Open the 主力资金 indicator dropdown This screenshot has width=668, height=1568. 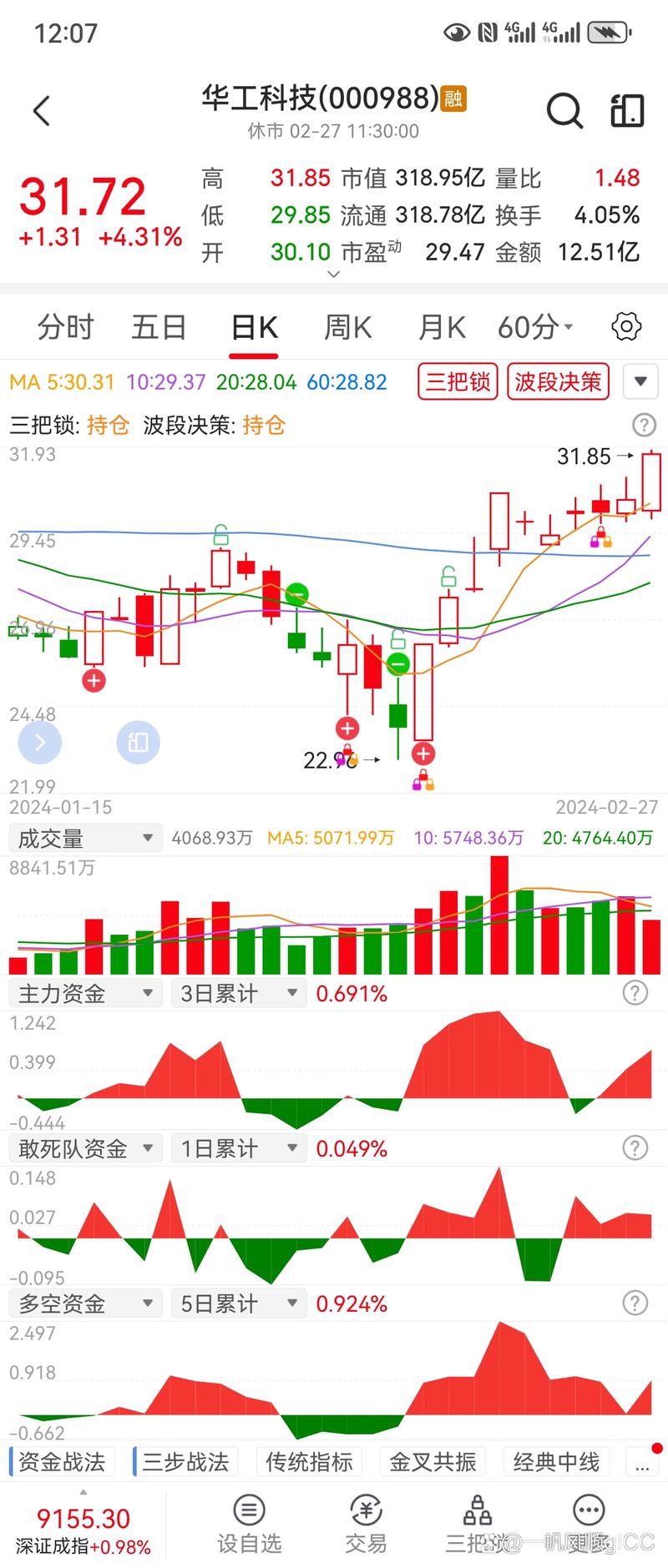84,993
